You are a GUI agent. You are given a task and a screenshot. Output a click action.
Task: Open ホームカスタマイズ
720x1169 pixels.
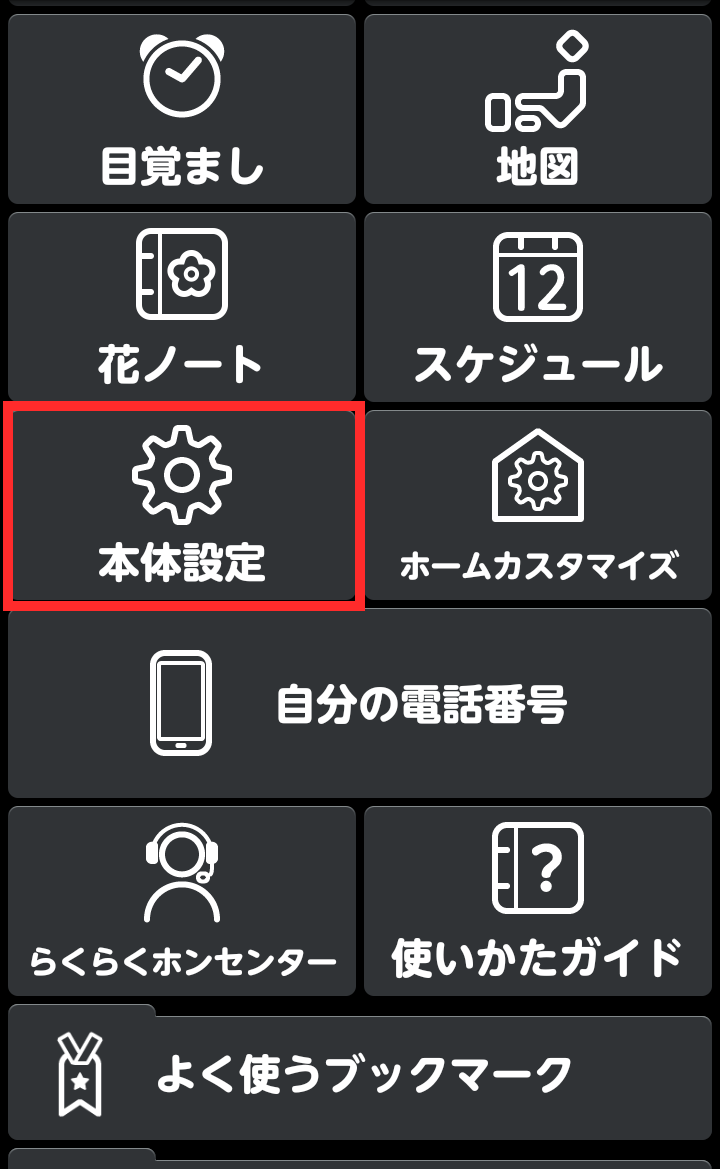(539, 505)
